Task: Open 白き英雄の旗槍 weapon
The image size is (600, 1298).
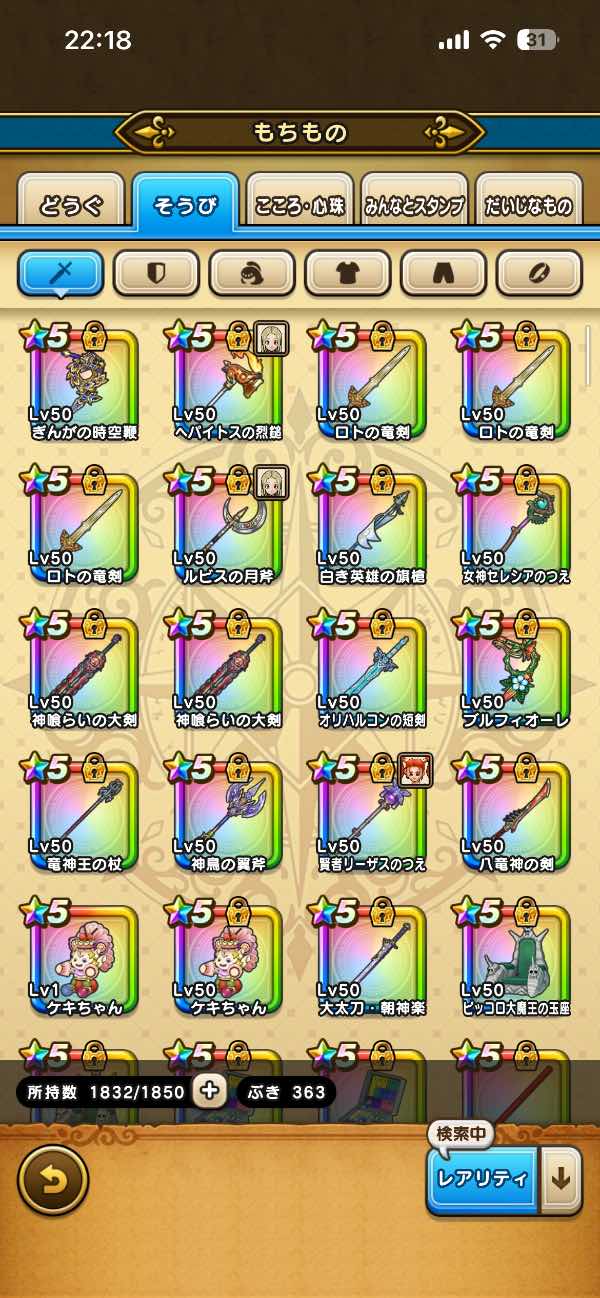Action: tap(371, 528)
